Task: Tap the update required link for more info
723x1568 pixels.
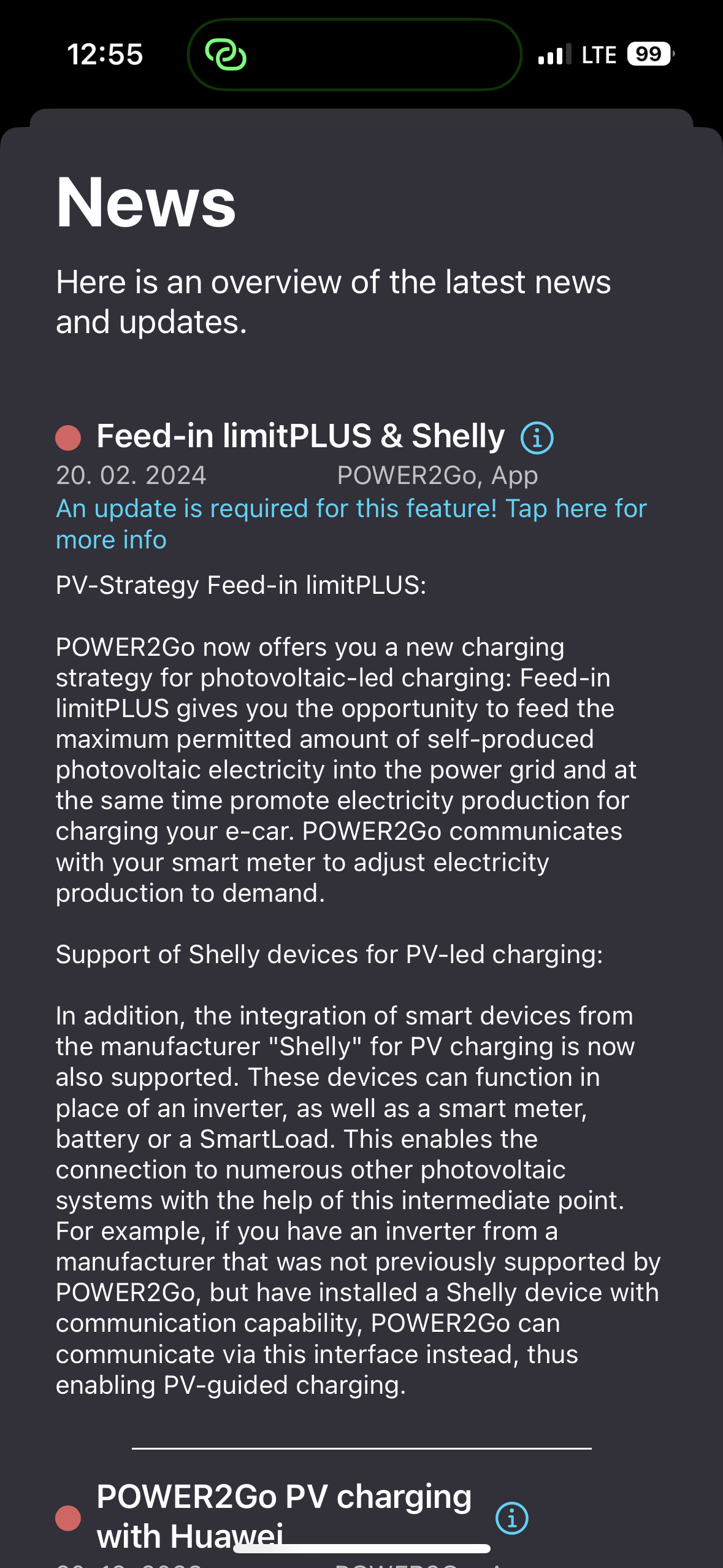Action: click(351, 524)
